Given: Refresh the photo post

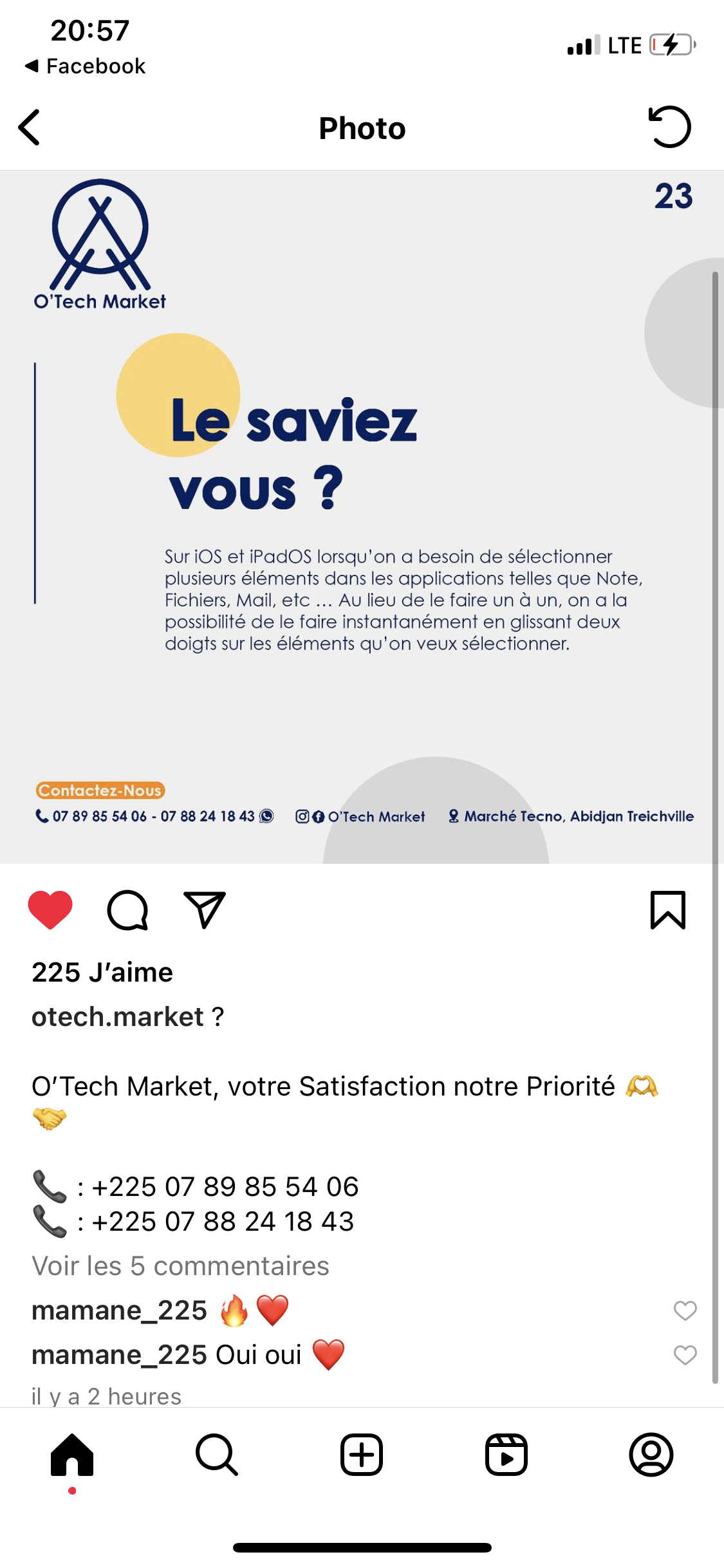Looking at the screenshot, I should click(x=669, y=127).
